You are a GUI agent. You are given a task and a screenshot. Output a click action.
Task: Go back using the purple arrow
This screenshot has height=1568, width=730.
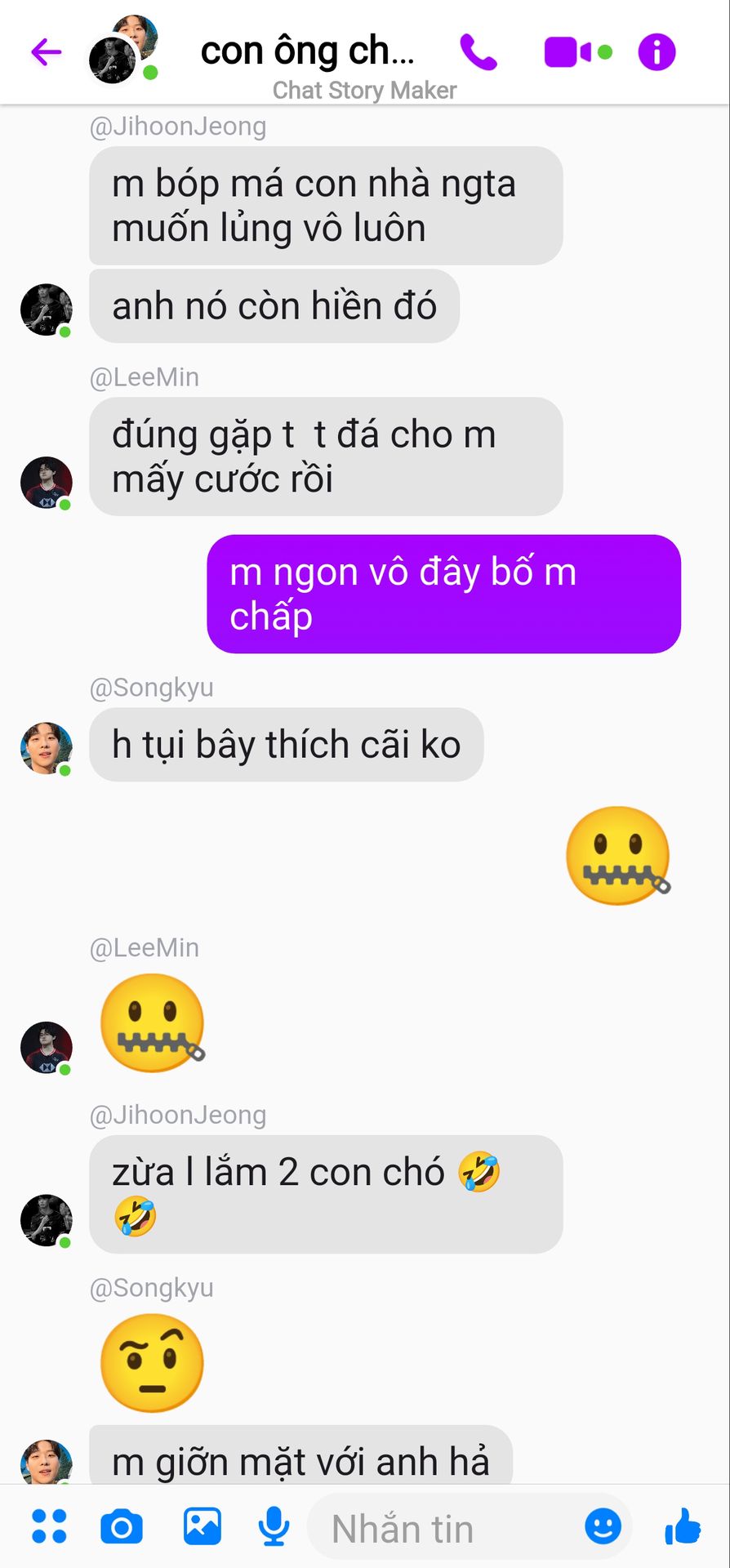(47, 52)
